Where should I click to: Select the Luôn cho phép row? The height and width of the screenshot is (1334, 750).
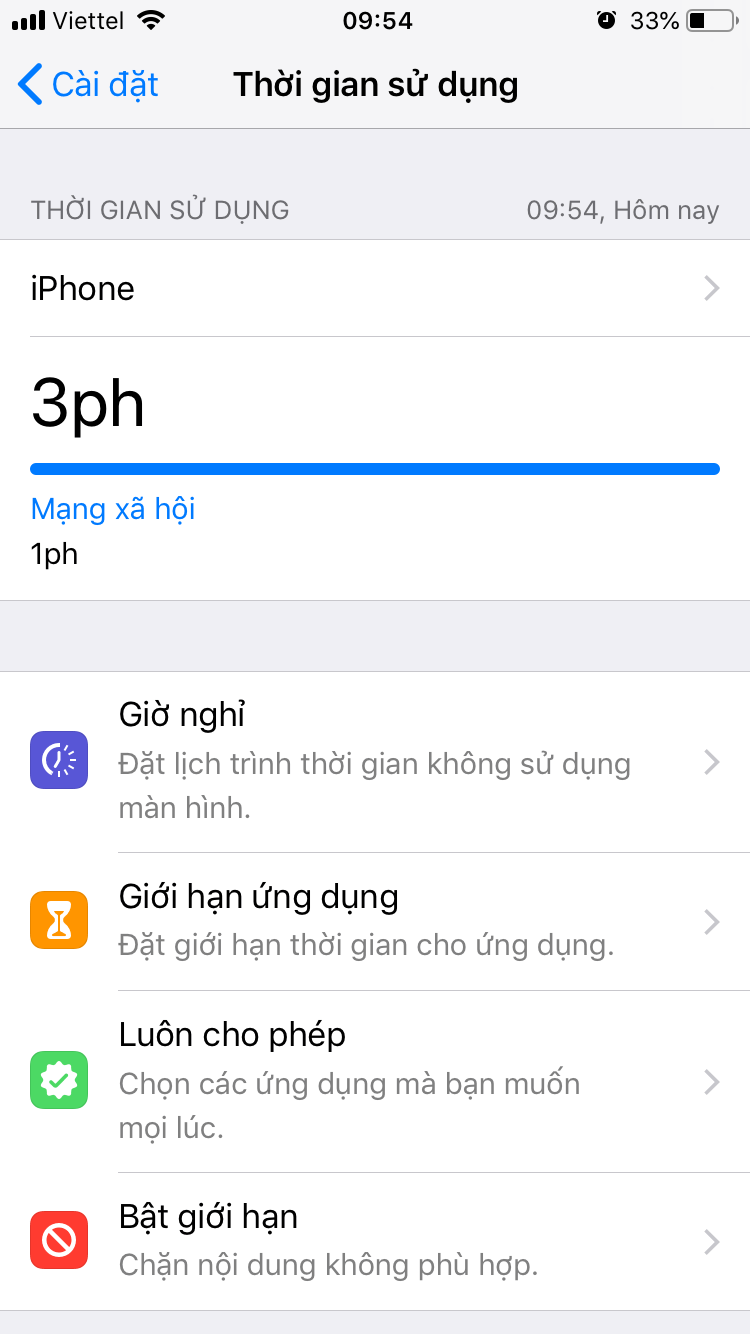point(375,1082)
